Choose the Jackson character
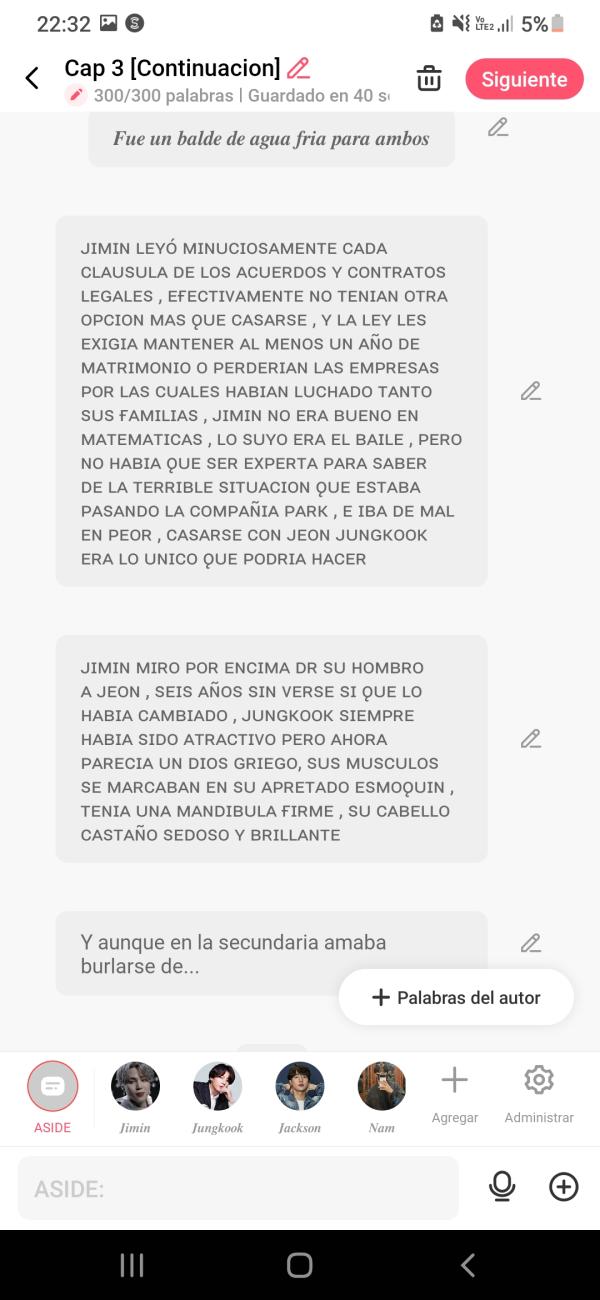This screenshot has height=1300, width=600. (299, 1098)
